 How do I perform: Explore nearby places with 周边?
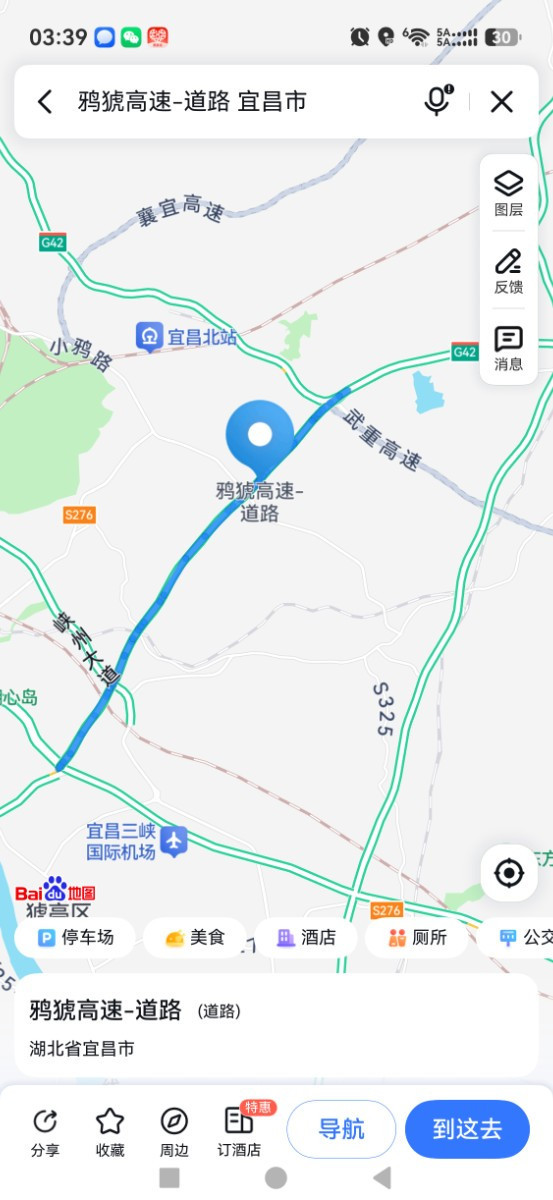[x=174, y=1132]
